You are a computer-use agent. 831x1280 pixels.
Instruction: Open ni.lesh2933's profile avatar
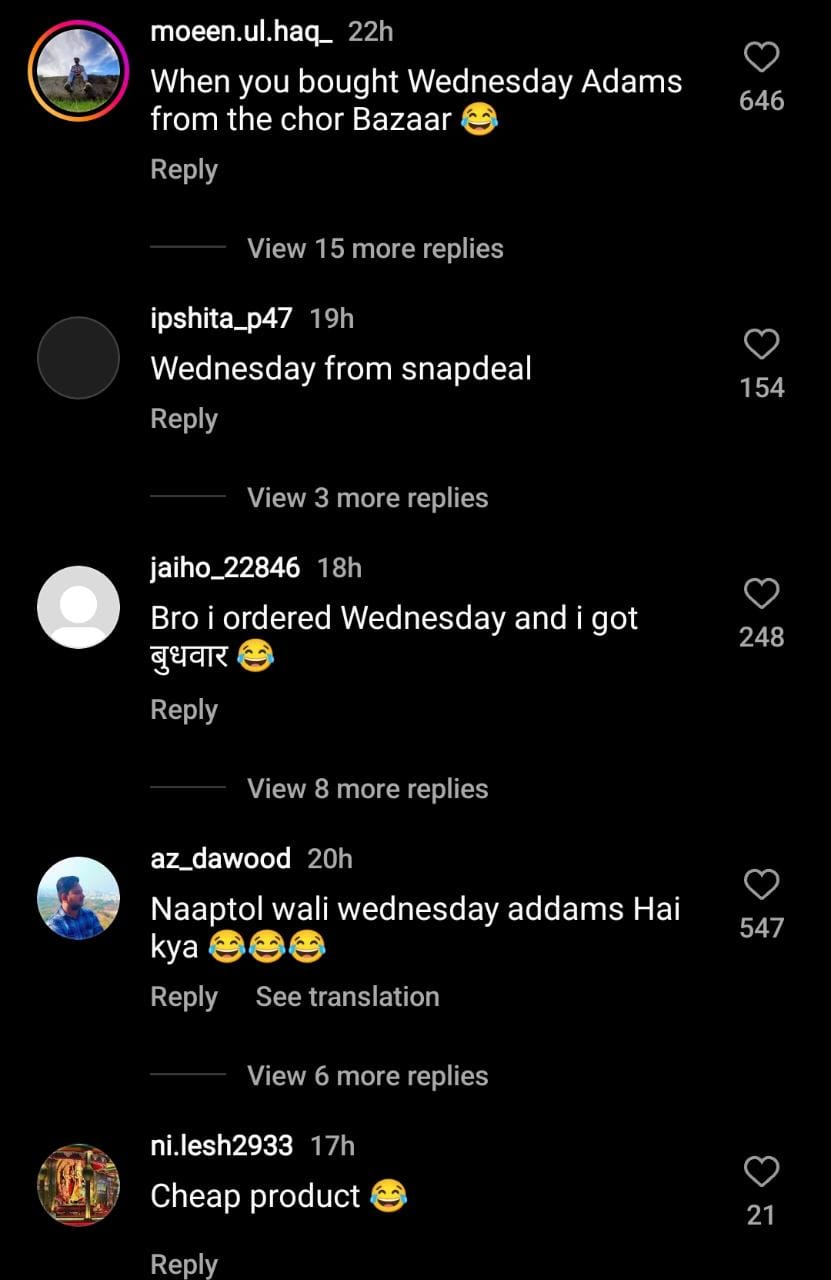tap(78, 1185)
